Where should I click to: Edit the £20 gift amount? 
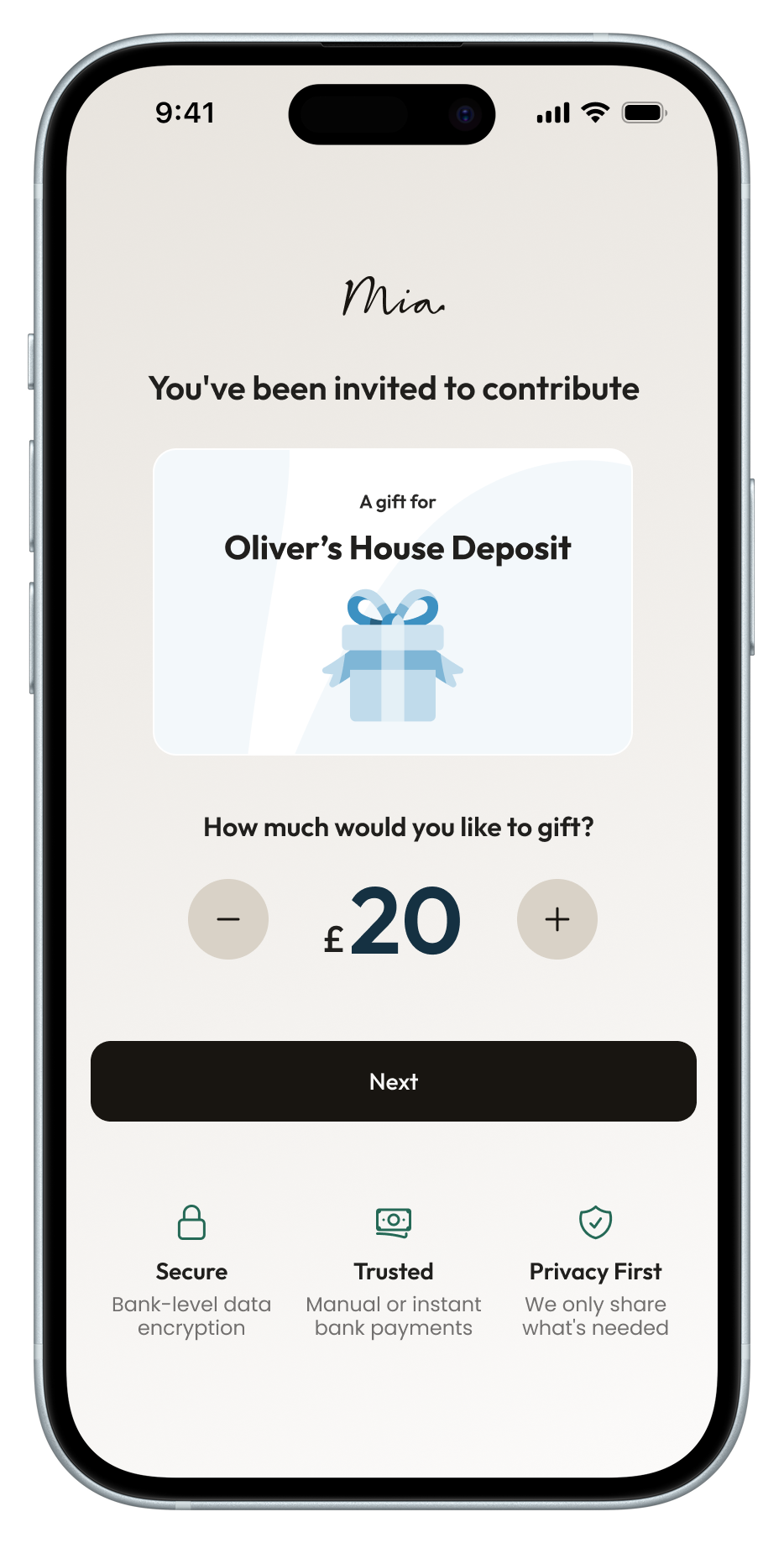coord(403,922)
